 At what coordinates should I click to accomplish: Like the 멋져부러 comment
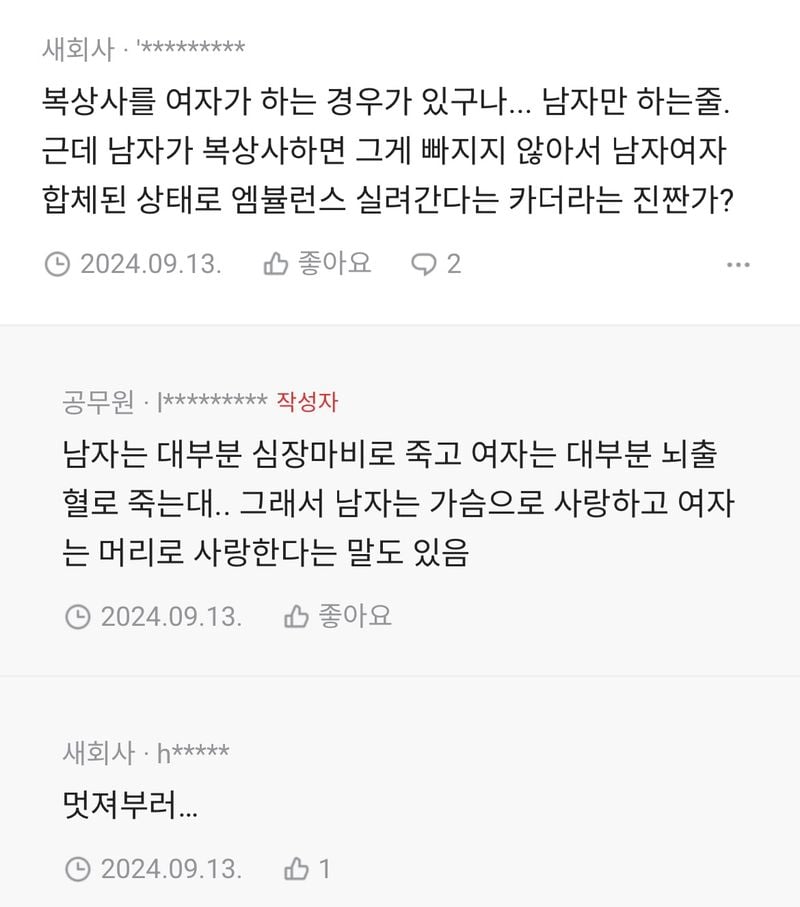307,869
